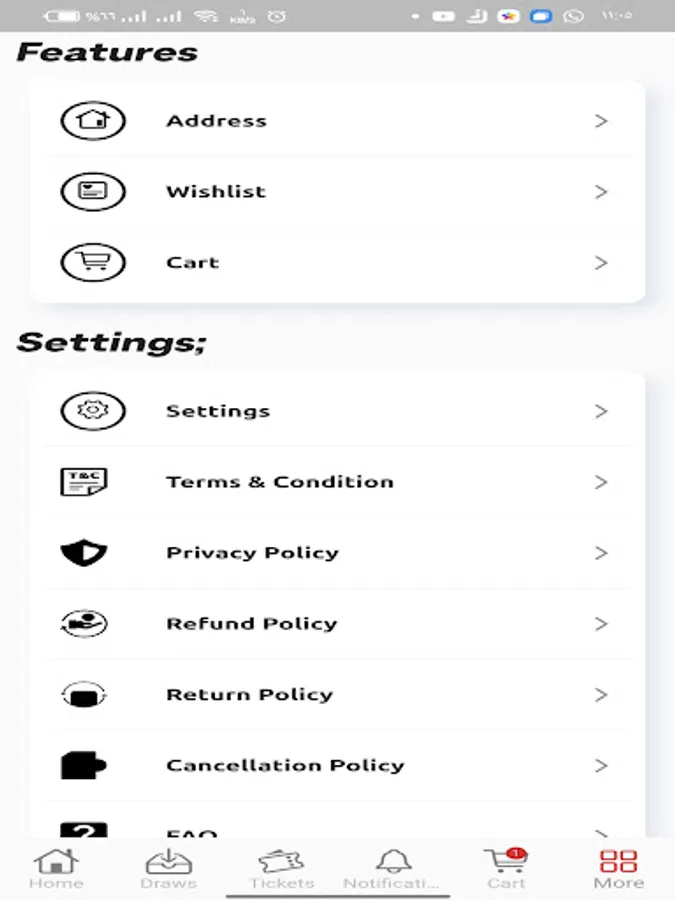This screenshot has width=675, height=900.
Task: Open Cart under Features
Action: tap(337, 263)
